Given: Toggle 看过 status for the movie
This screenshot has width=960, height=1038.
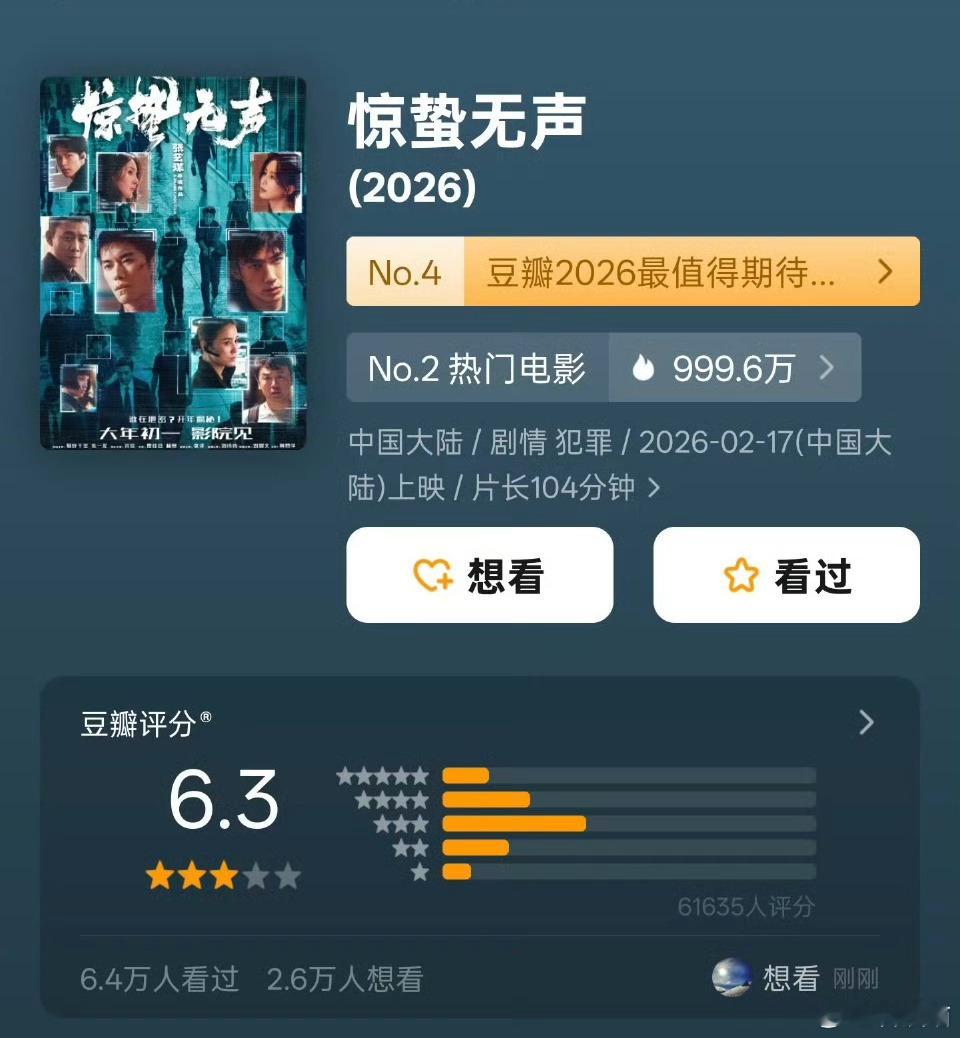Looking at the screenshot, I should click(786, 574).
